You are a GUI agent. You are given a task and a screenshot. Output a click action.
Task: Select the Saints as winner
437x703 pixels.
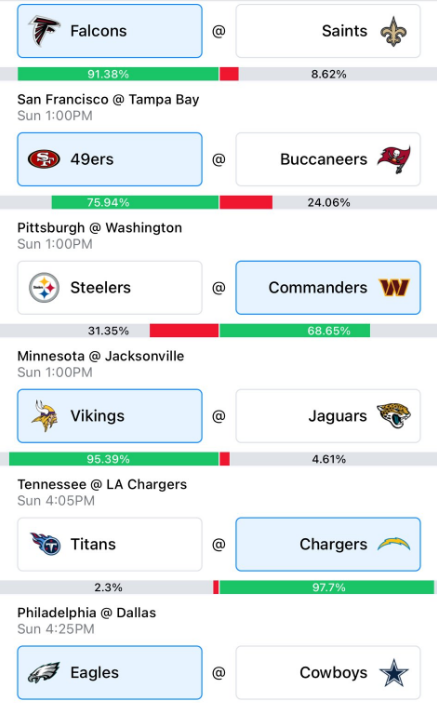(x=328, y=31)
